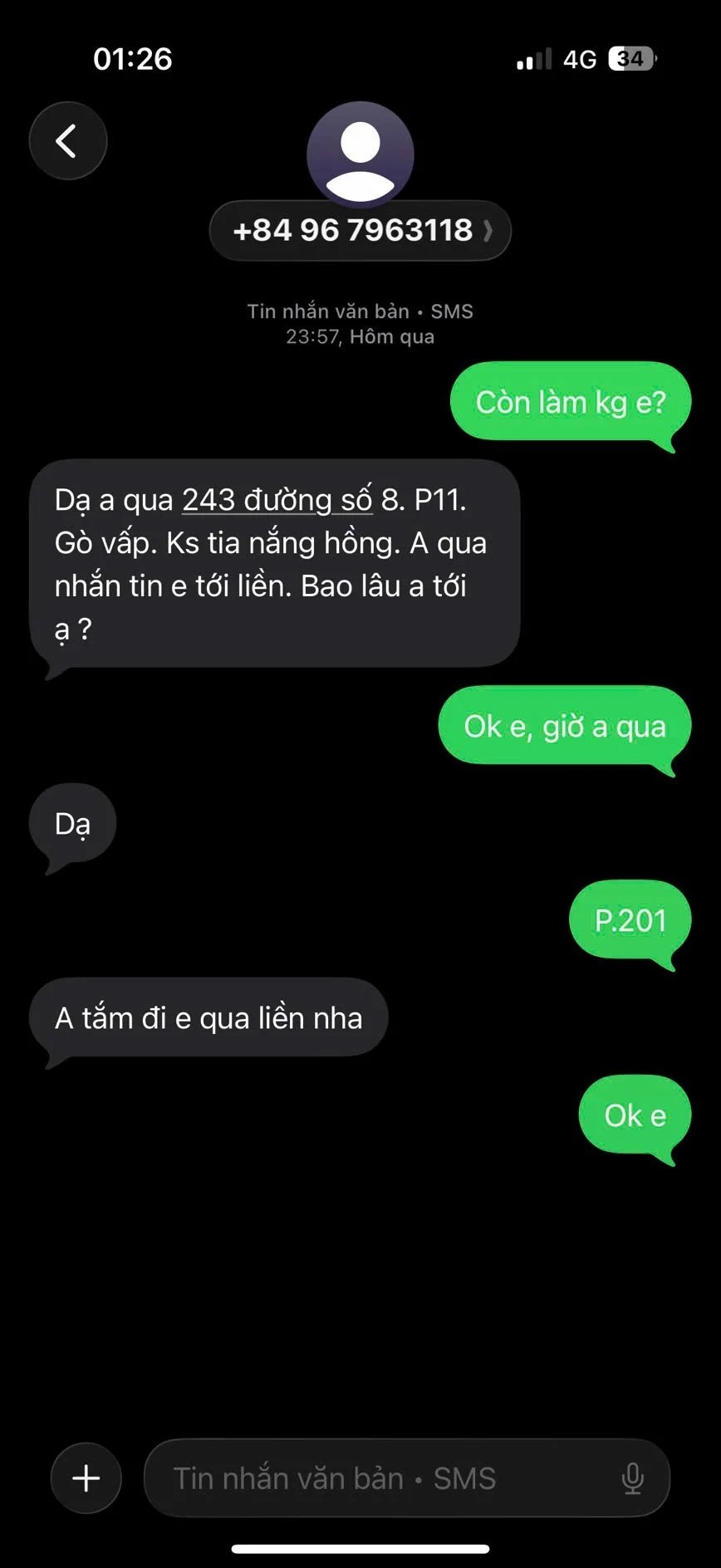Screen dimensions: 721x1568
Task: Open contact details for +84 96 7963118
Action: click(360, 230)
